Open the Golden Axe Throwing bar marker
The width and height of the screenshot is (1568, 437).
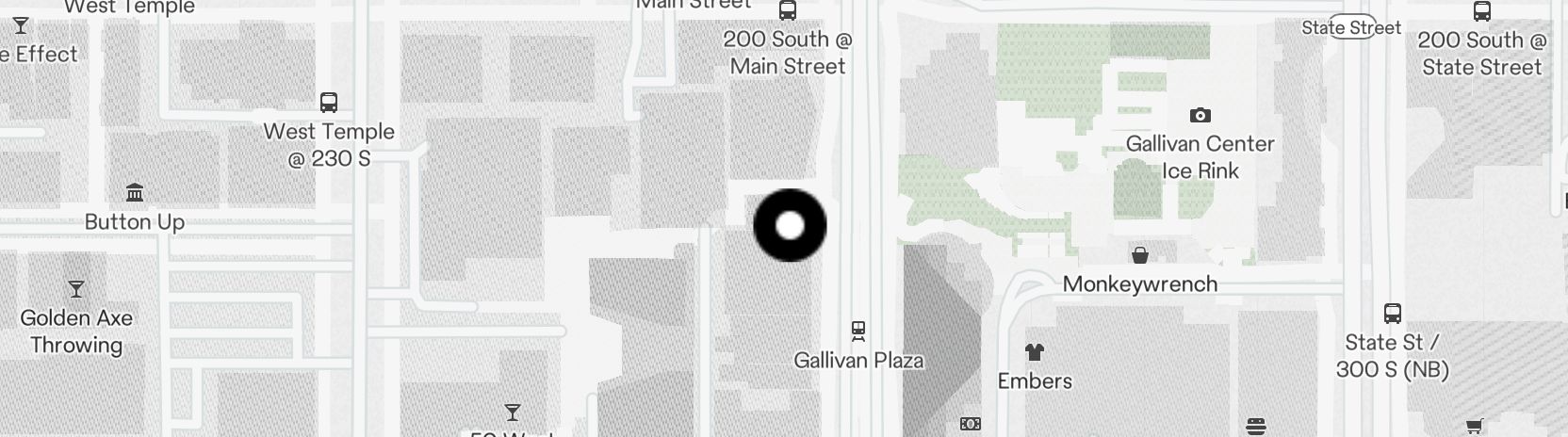coord(76,289)
